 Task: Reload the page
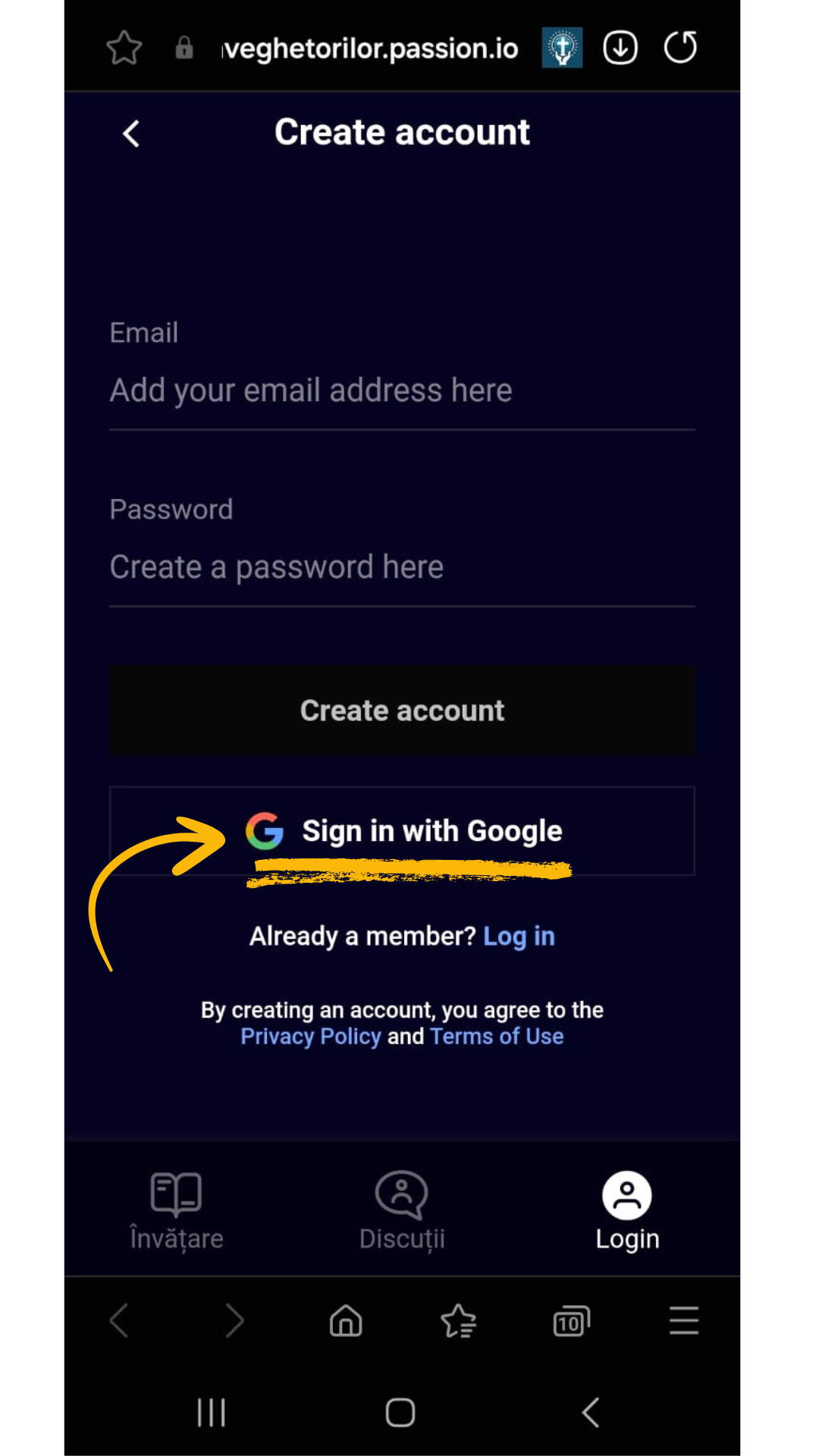point(680,48)
